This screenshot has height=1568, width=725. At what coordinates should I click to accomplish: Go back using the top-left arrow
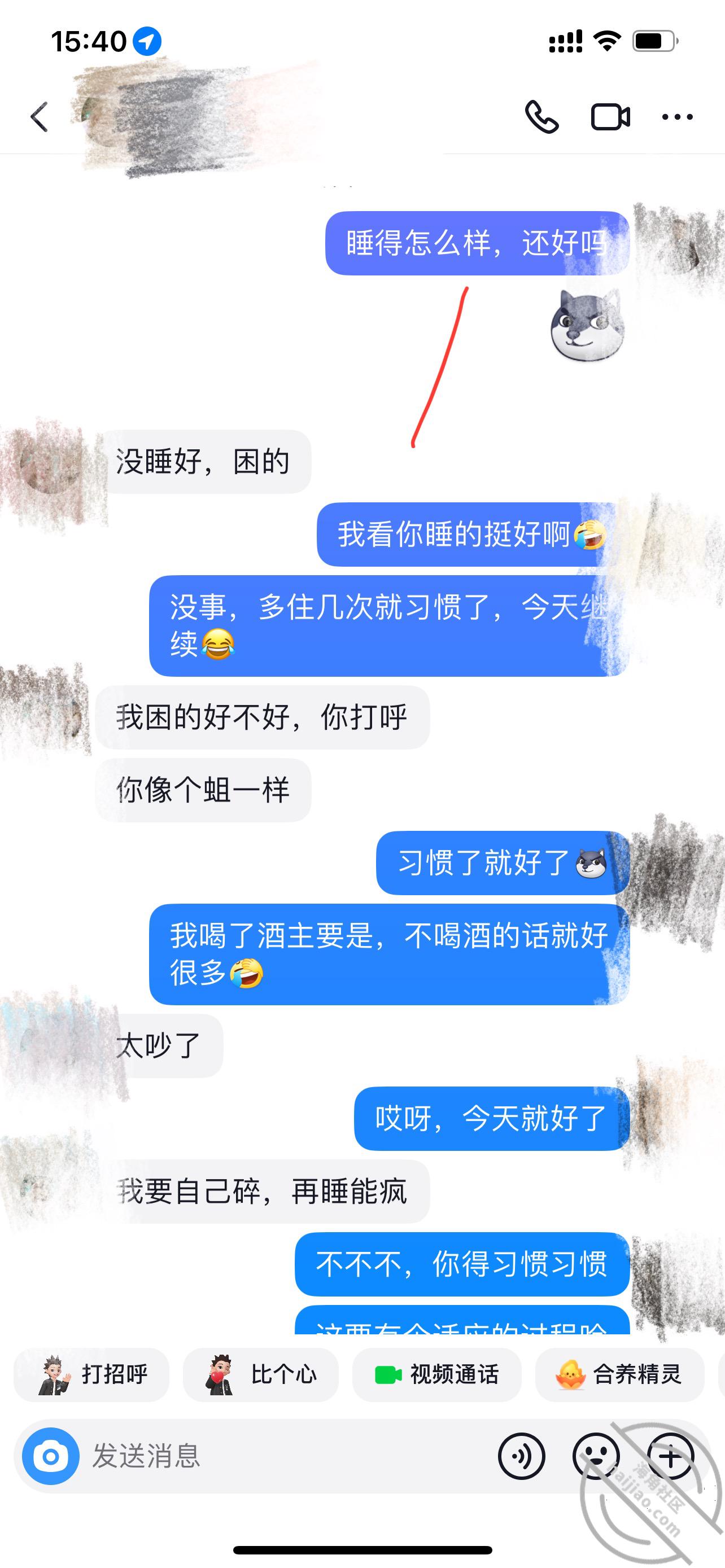(40, 117)
